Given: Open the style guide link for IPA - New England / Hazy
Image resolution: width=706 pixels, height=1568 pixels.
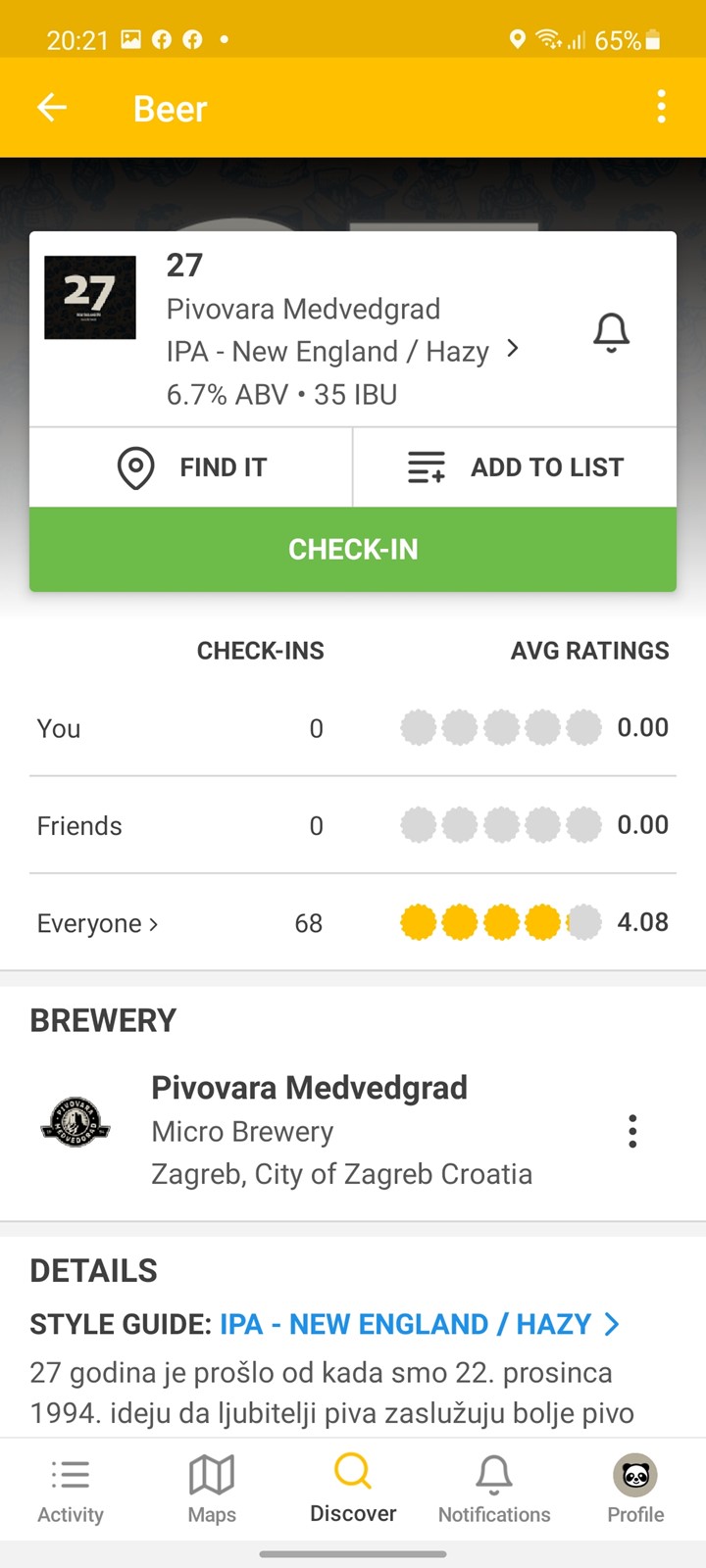Looking at the screenshot, I should [420, 1324].
